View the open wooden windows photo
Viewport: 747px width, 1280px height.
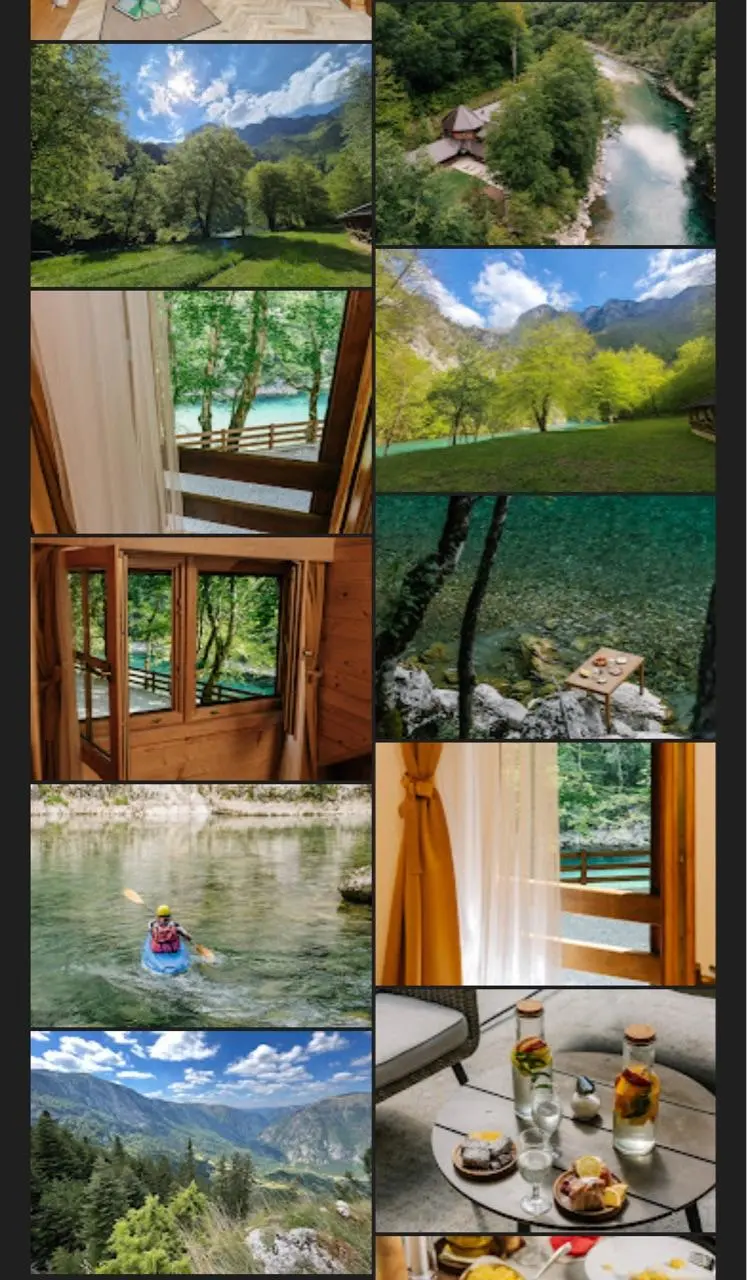point(200,659)
